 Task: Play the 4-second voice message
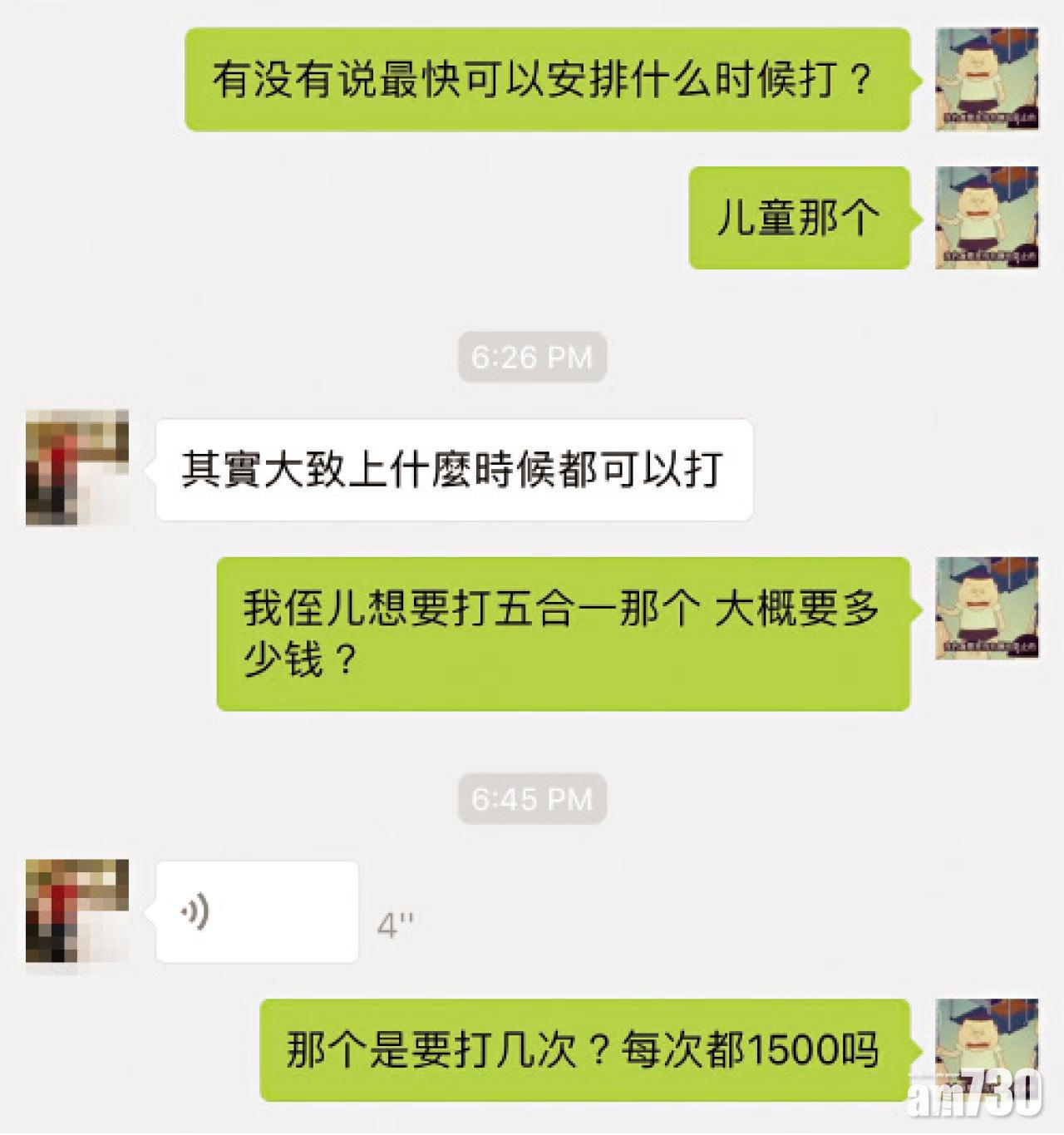(x=257, y=912)
